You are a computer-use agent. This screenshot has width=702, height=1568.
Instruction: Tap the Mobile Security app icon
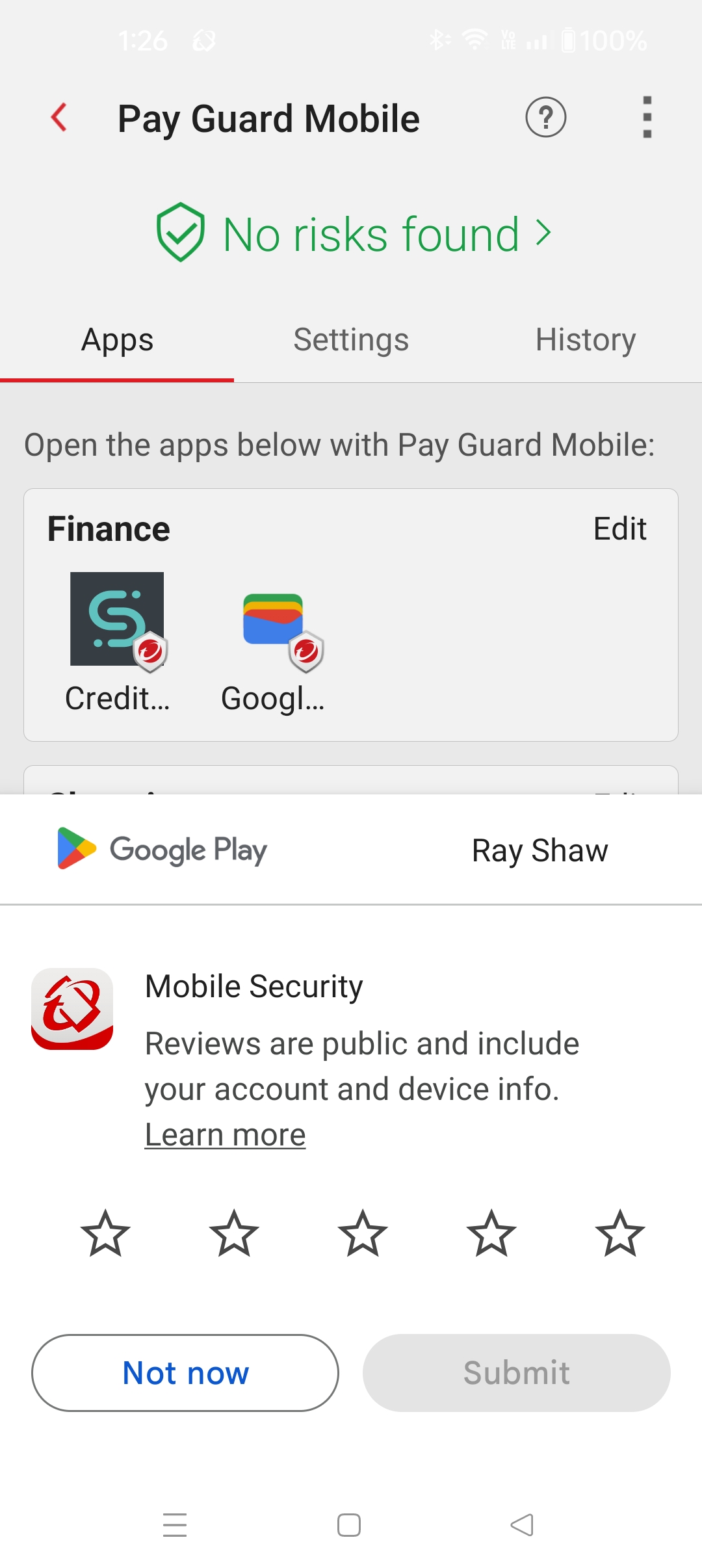(x=72, y=1008)
